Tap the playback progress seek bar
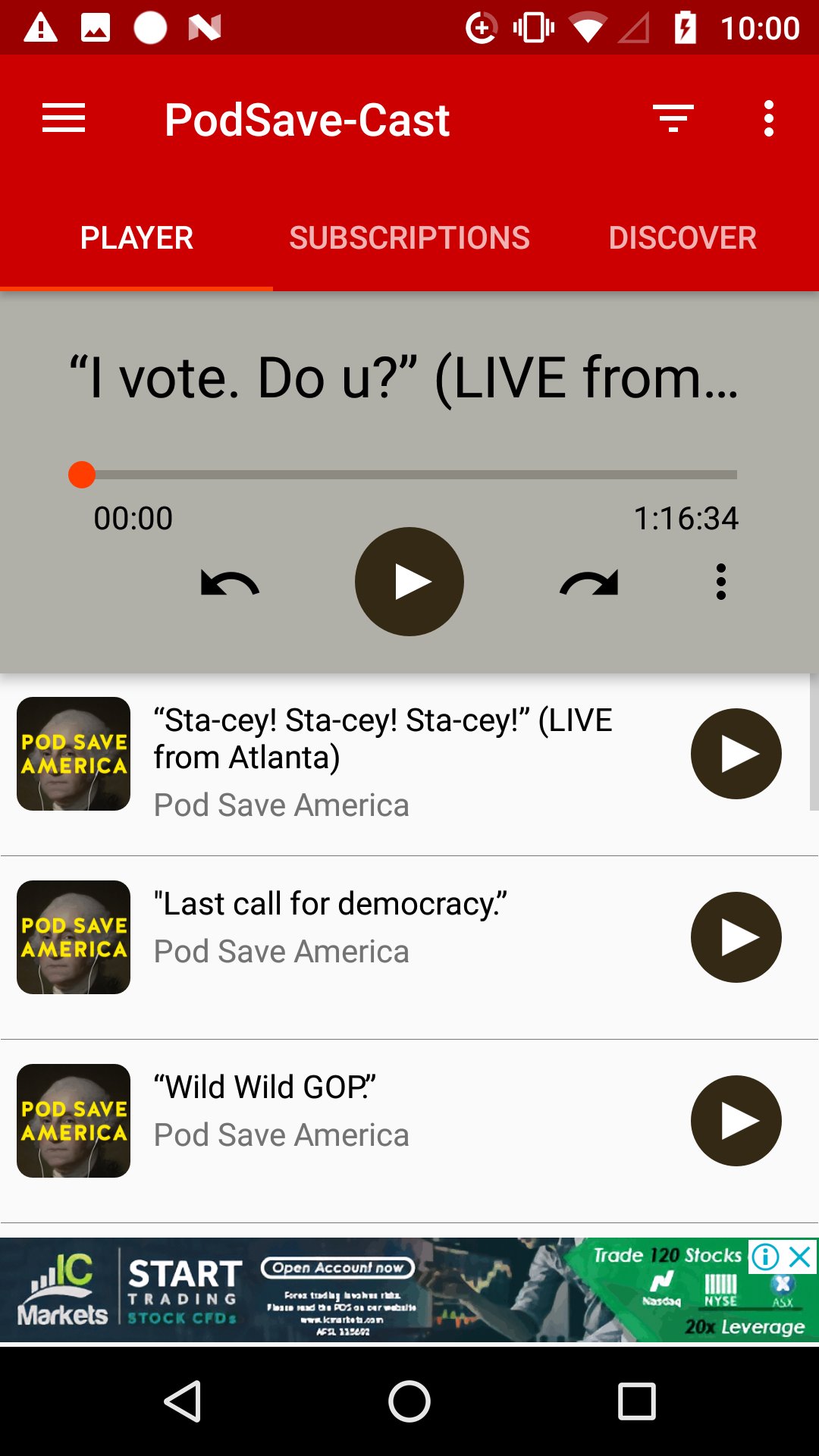The height and width of the screenshot is (1456, 819). (409, 475)
